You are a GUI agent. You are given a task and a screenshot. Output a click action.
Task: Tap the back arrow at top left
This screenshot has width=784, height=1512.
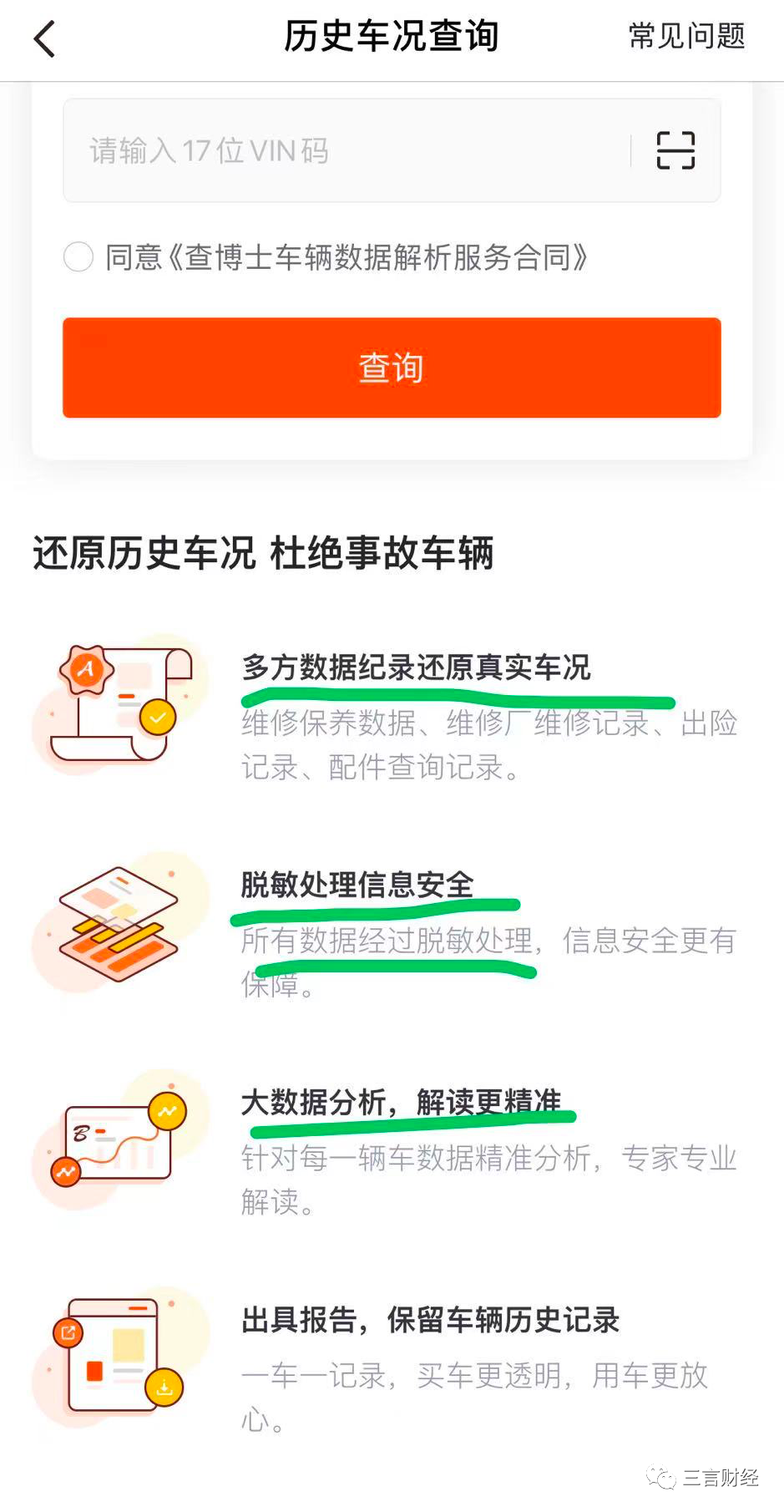(44, 38)
